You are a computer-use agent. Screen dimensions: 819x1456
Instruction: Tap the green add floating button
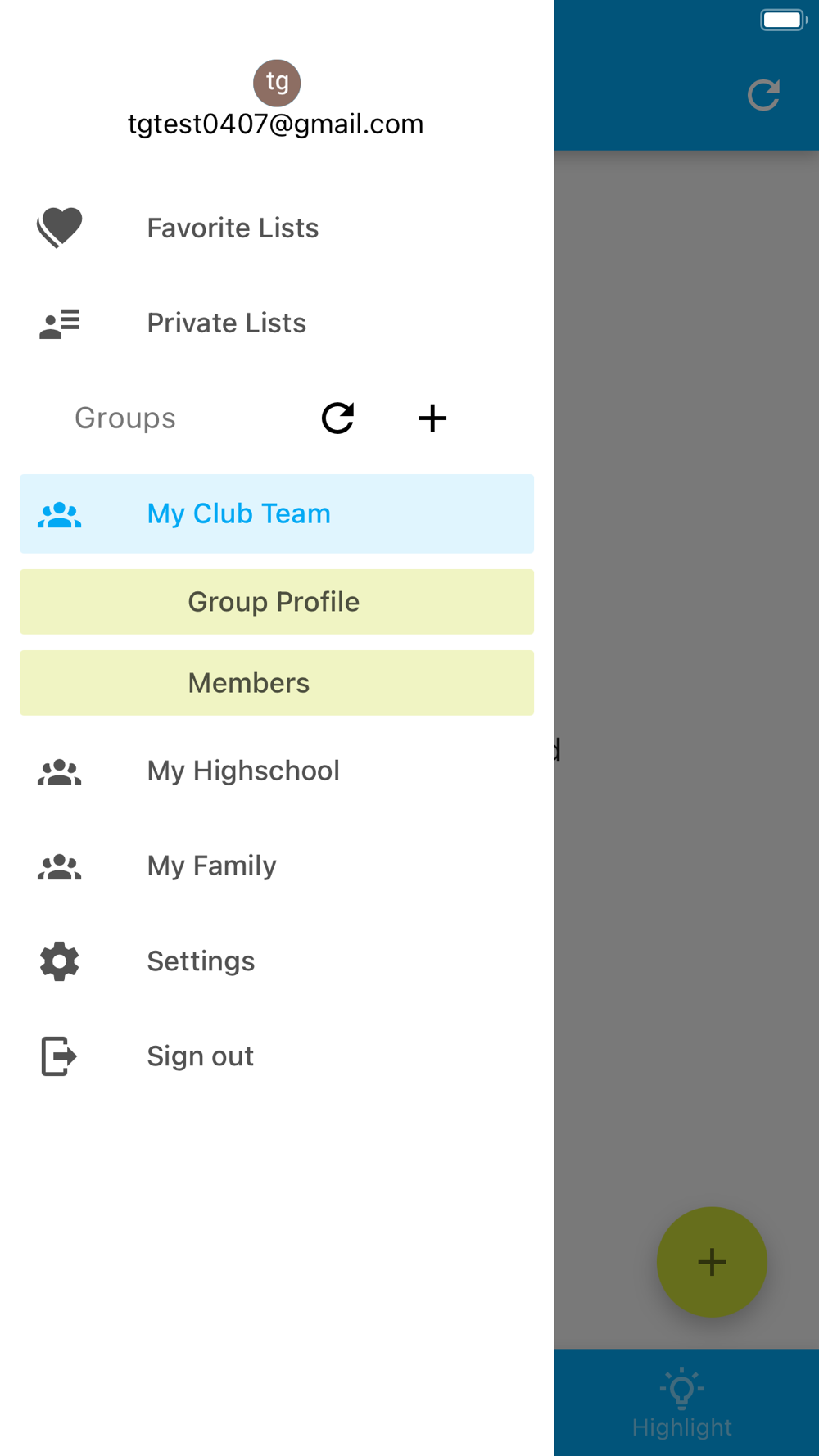[712, 1262]
